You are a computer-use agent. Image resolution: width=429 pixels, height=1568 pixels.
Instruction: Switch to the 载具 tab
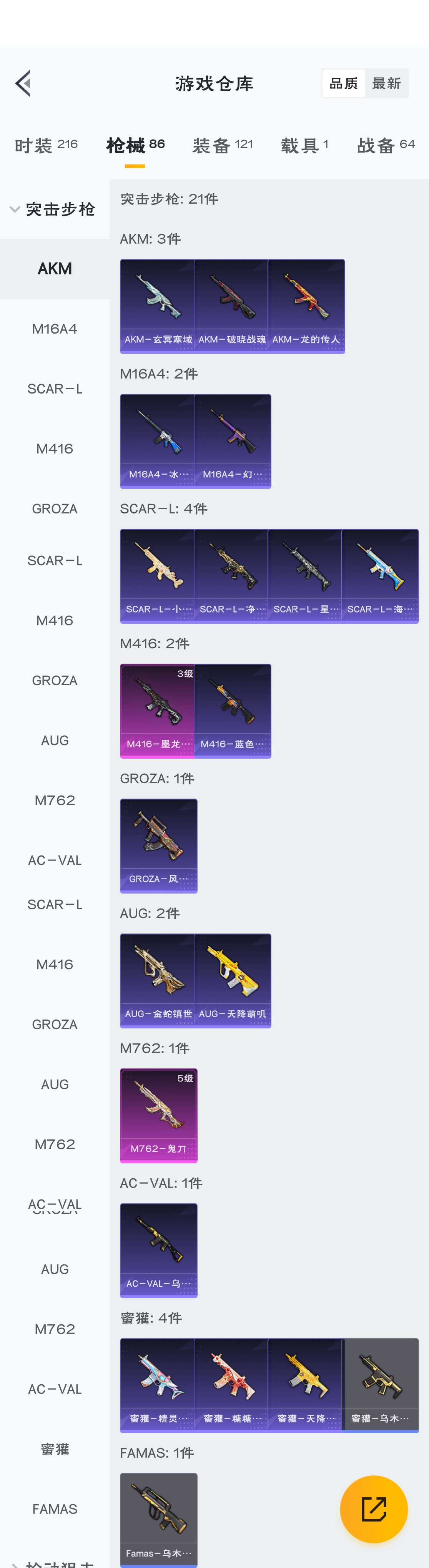[304, 145]
